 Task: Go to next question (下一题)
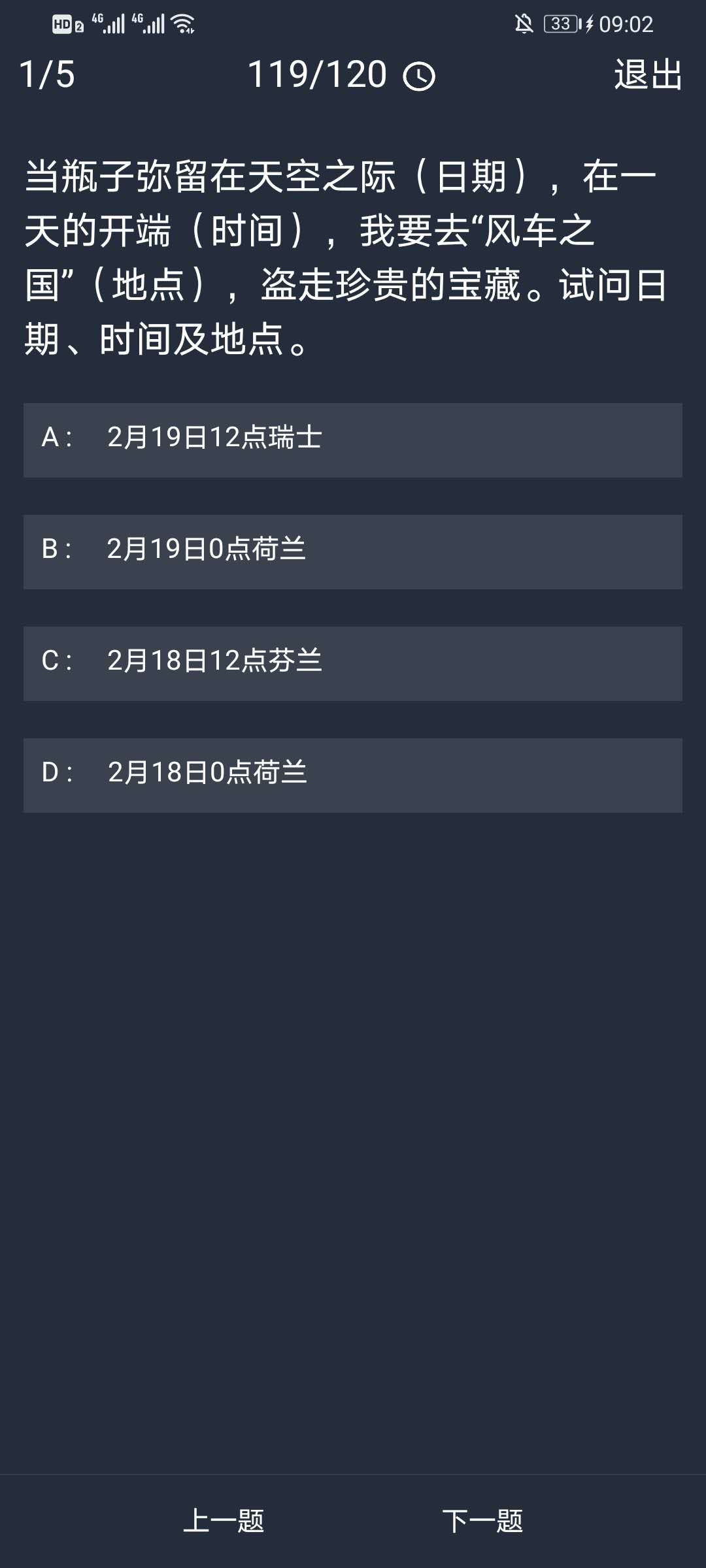tap(482, 1521)
